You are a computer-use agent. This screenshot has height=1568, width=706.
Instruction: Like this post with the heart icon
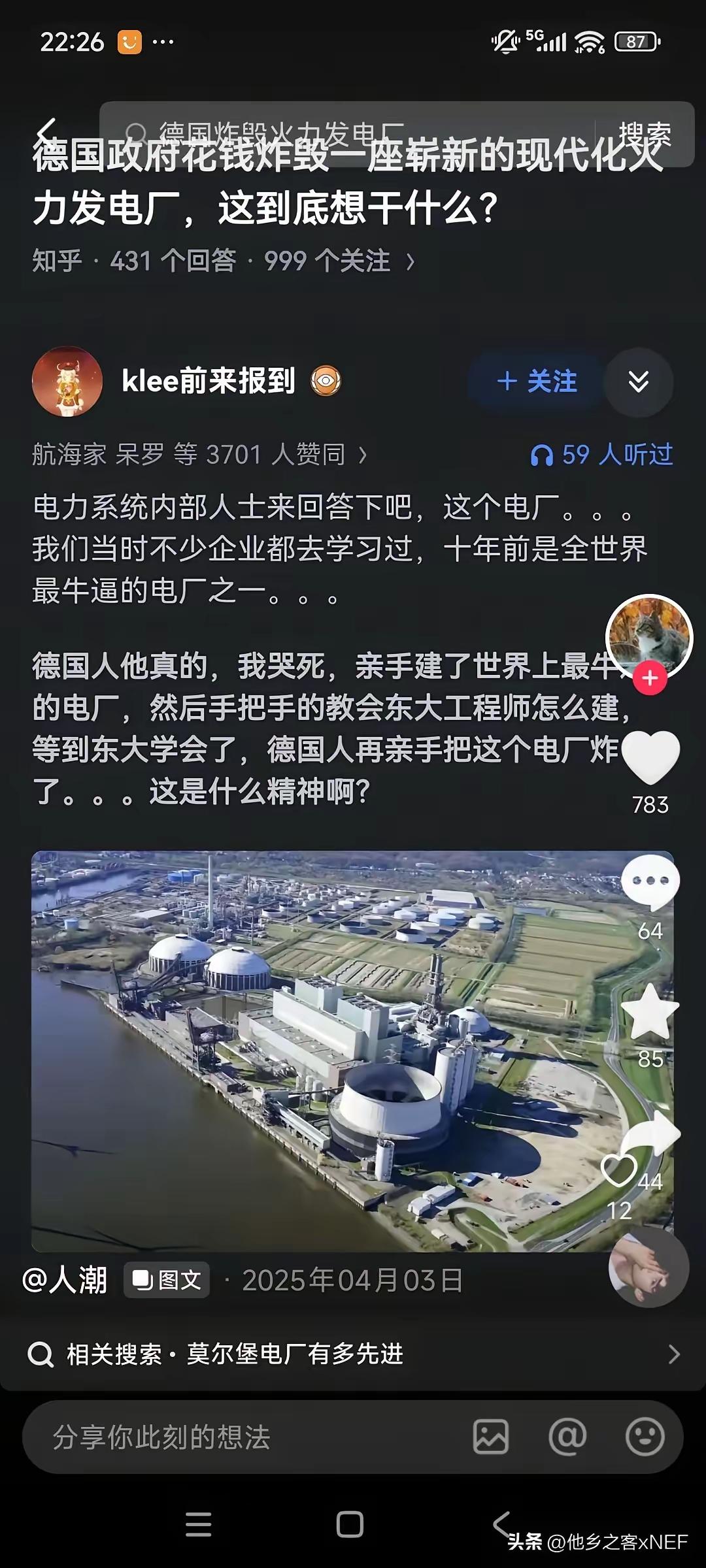[x=650, y=758]
